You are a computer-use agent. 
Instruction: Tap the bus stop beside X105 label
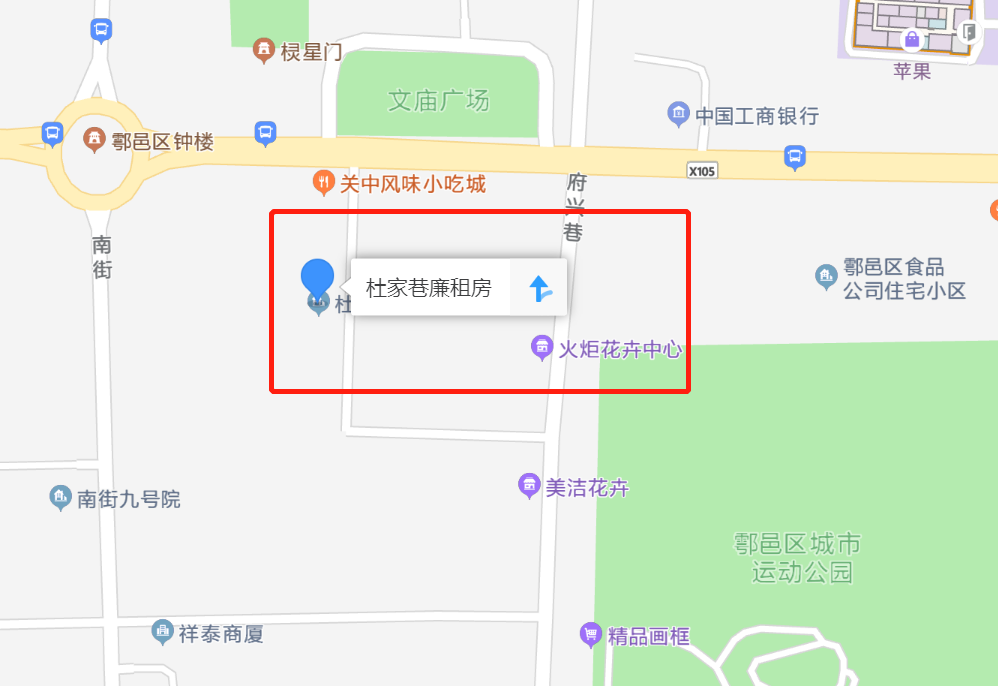[794, 156]
